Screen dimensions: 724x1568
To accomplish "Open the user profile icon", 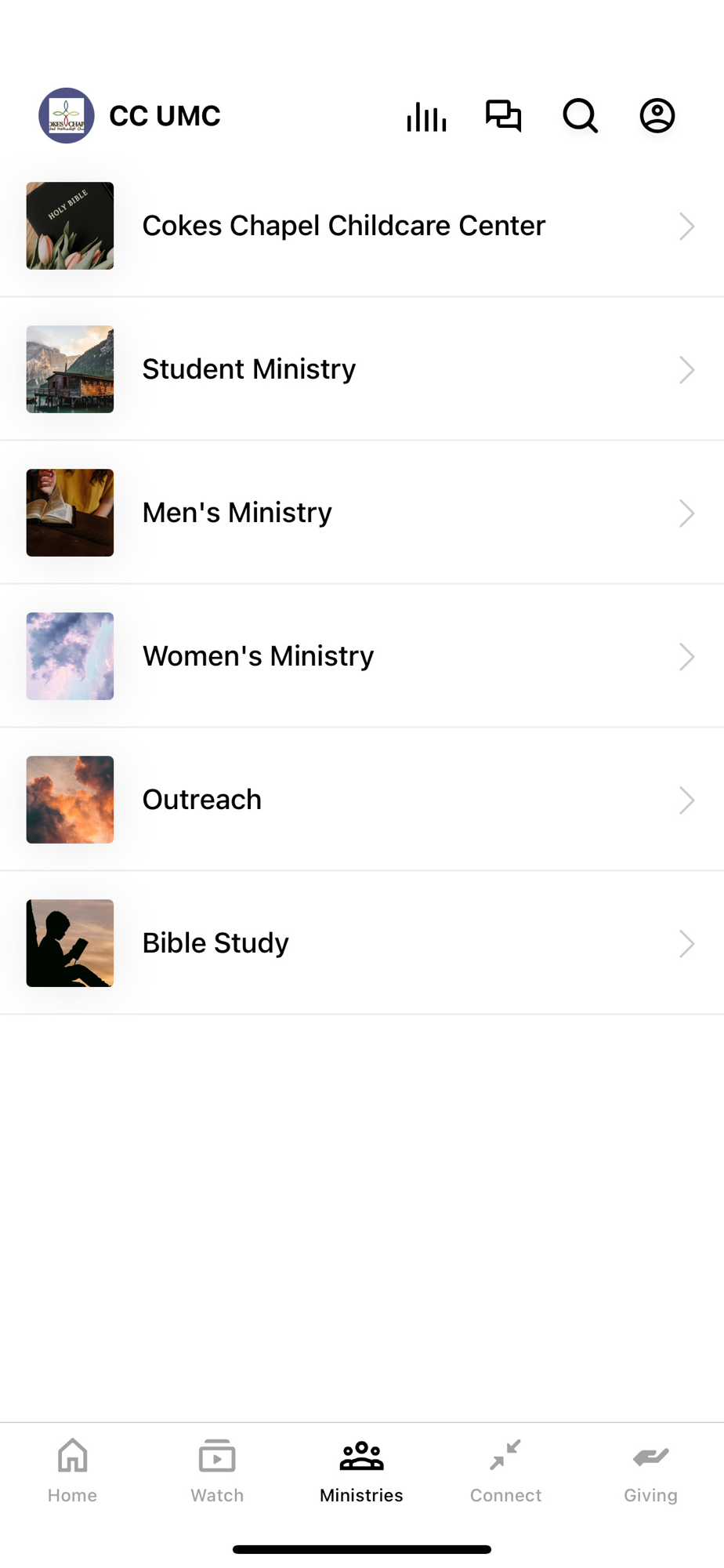I will pos(657,116).
